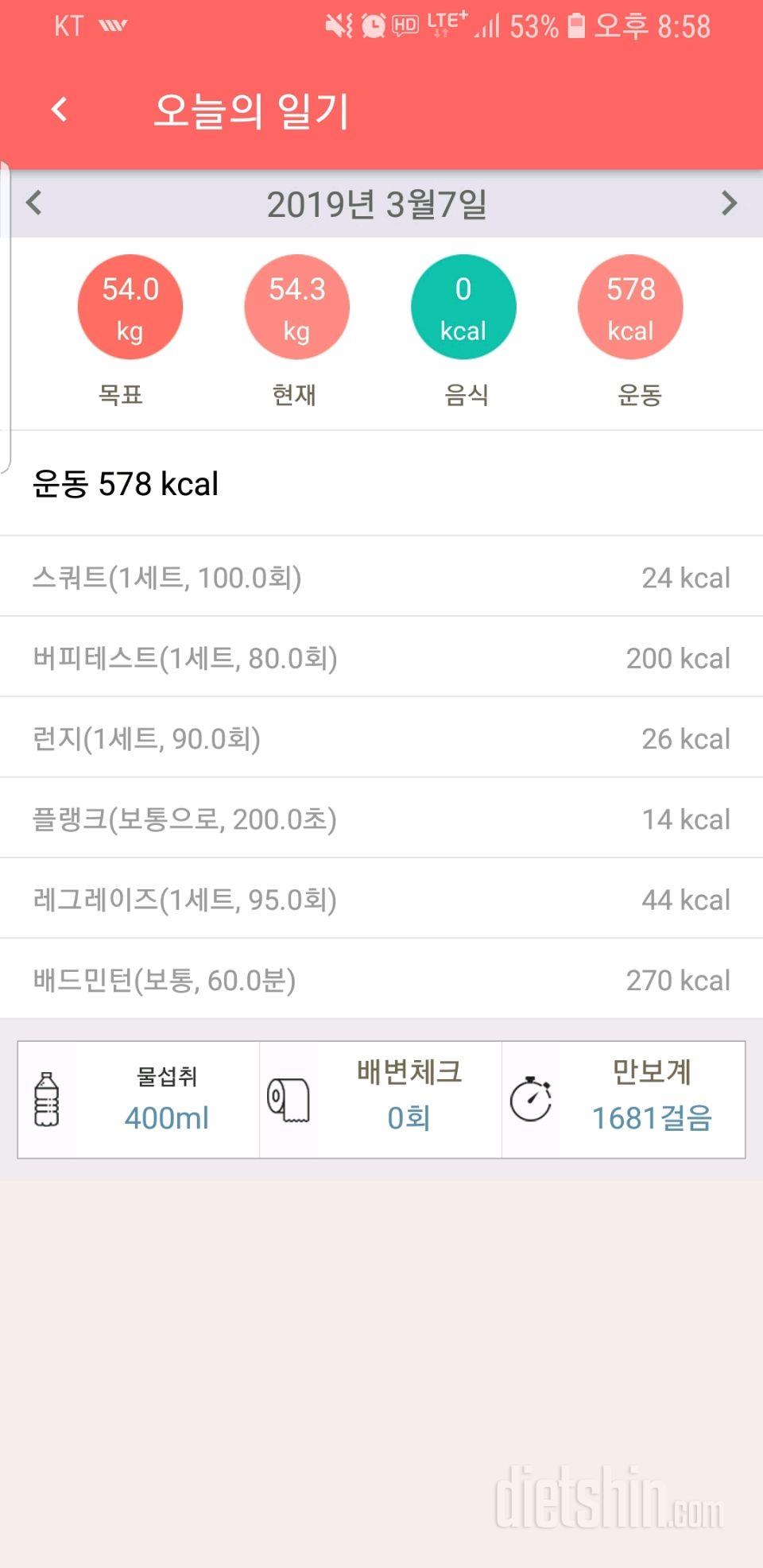Open the 플랭크 exercise entry
This screenshot has height=1568, width=763.
click(381, 818)
